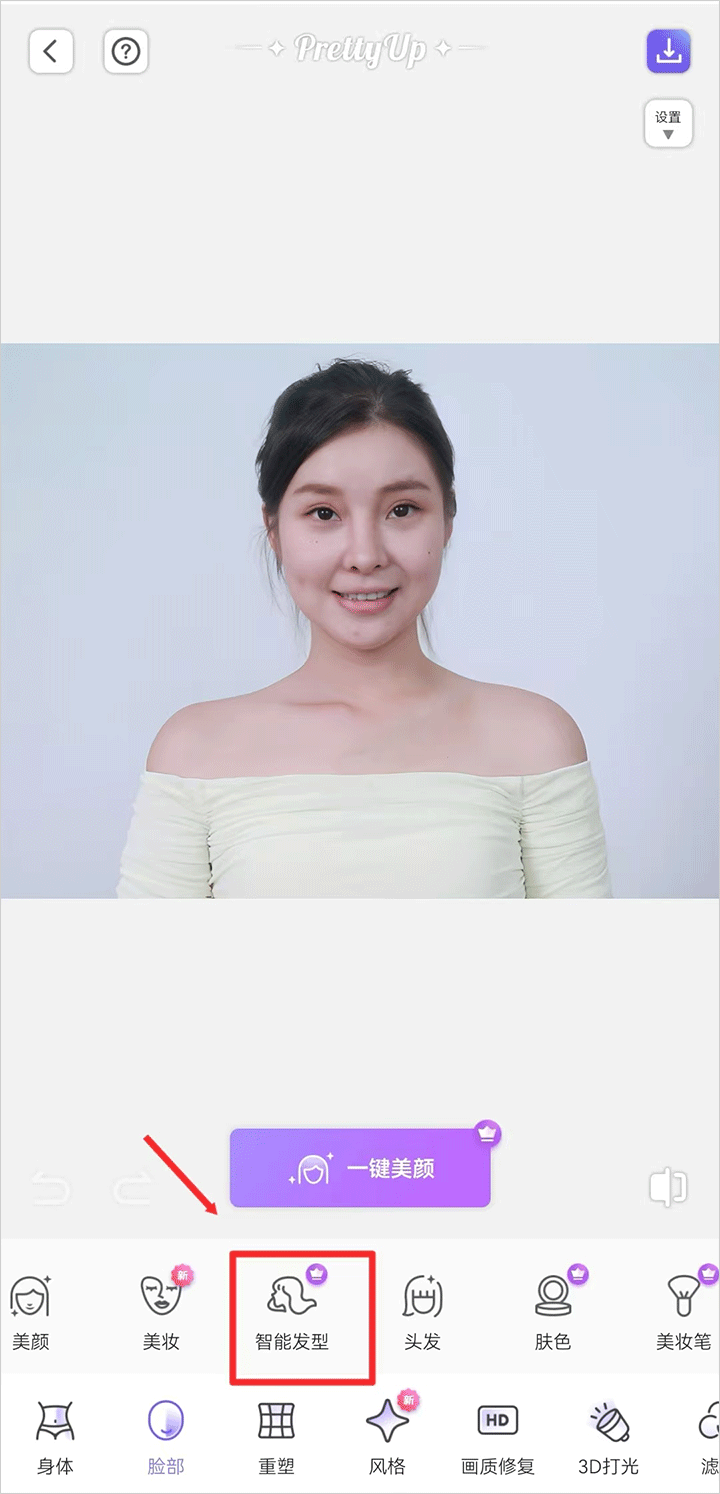
Task: Save the photo with download icon
Action: click(668, 52)
